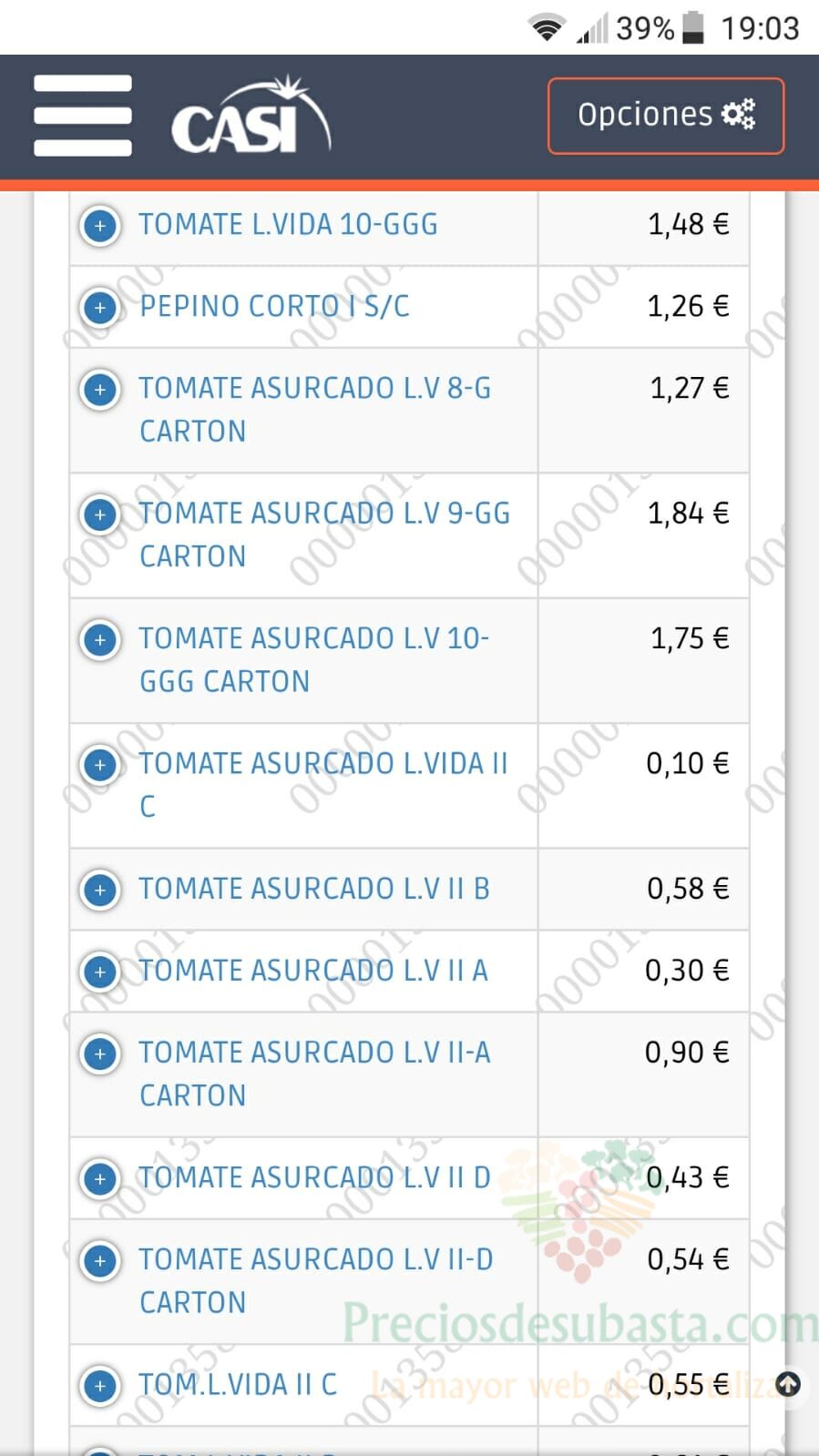819x1456 pixels.
Task: Expand TOMATE ASURCADO L.V II-D CARTON row
Action: click(x=100, y=1260)
